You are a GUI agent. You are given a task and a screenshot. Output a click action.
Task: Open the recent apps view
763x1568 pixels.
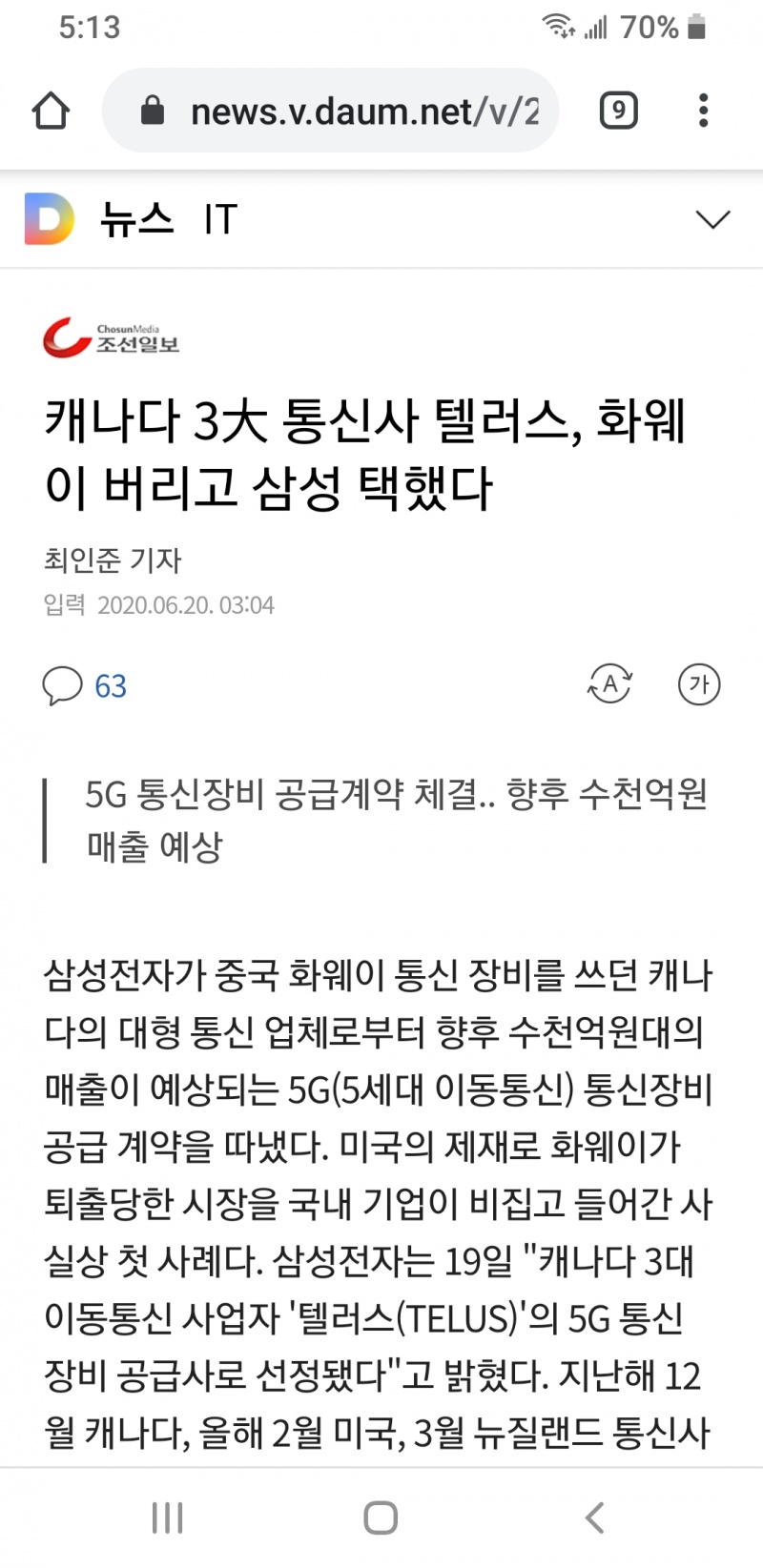point(168,1517)
